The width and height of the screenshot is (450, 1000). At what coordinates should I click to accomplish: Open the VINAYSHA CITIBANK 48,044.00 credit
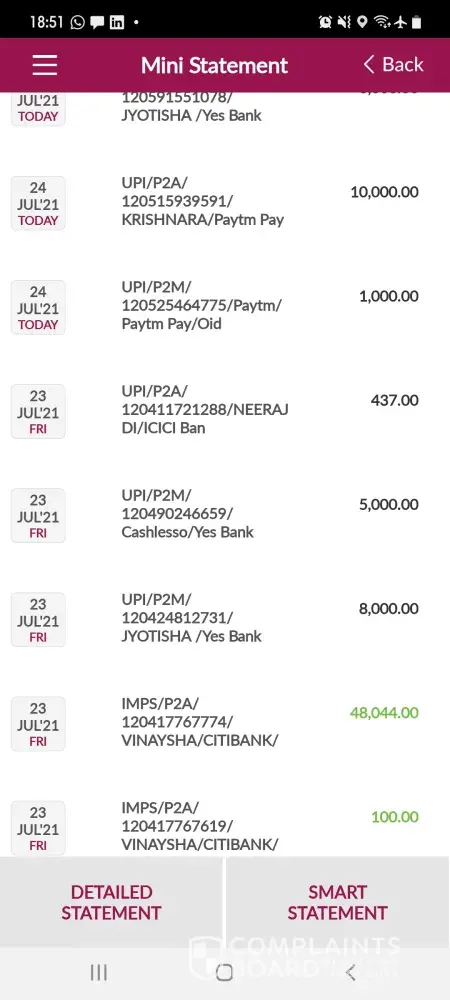coord(225,723)
